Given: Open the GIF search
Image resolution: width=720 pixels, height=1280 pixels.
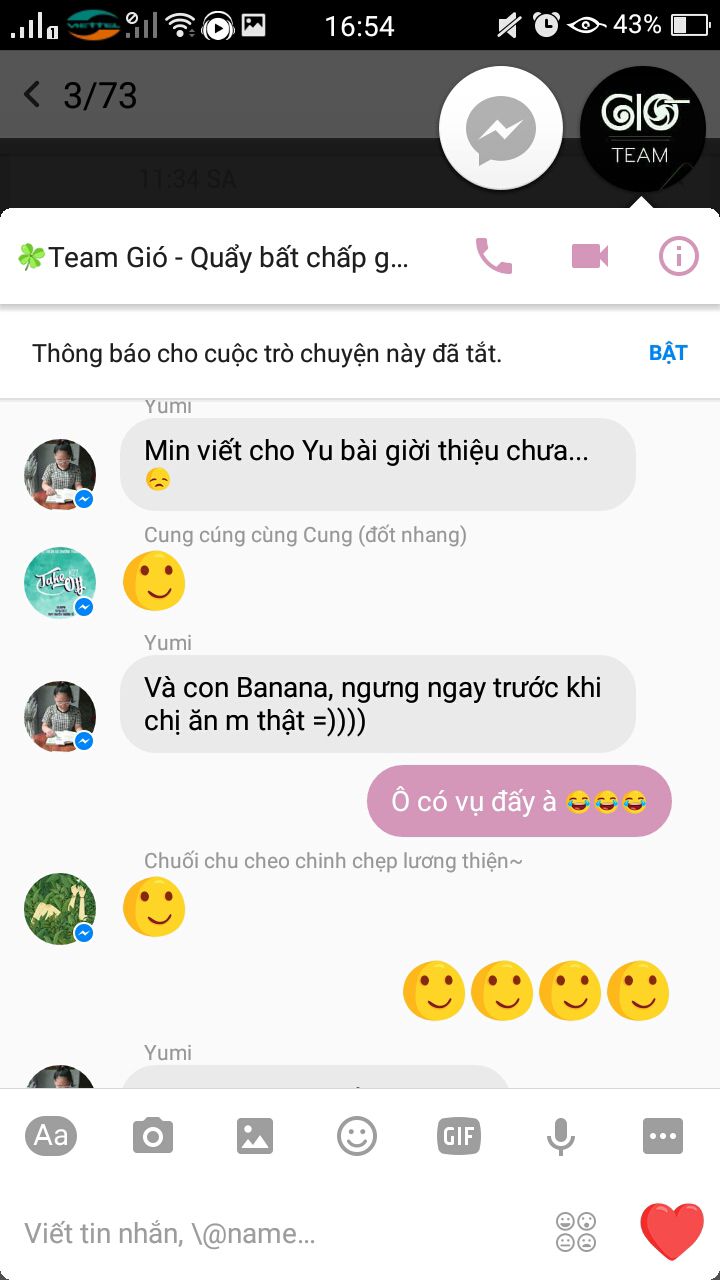Looking at the screenshot, I should (459, 1136).
